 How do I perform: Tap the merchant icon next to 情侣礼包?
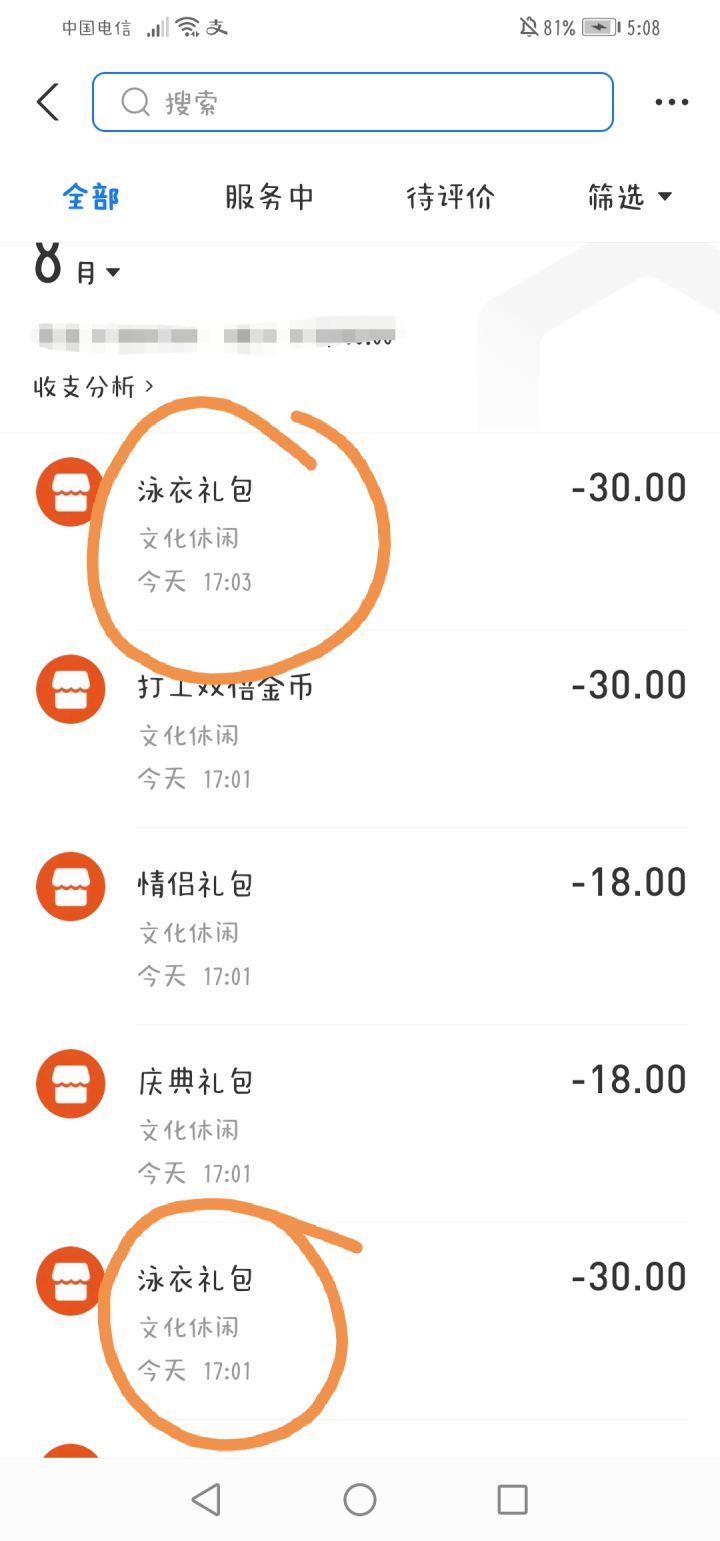(x=69, y=886)
